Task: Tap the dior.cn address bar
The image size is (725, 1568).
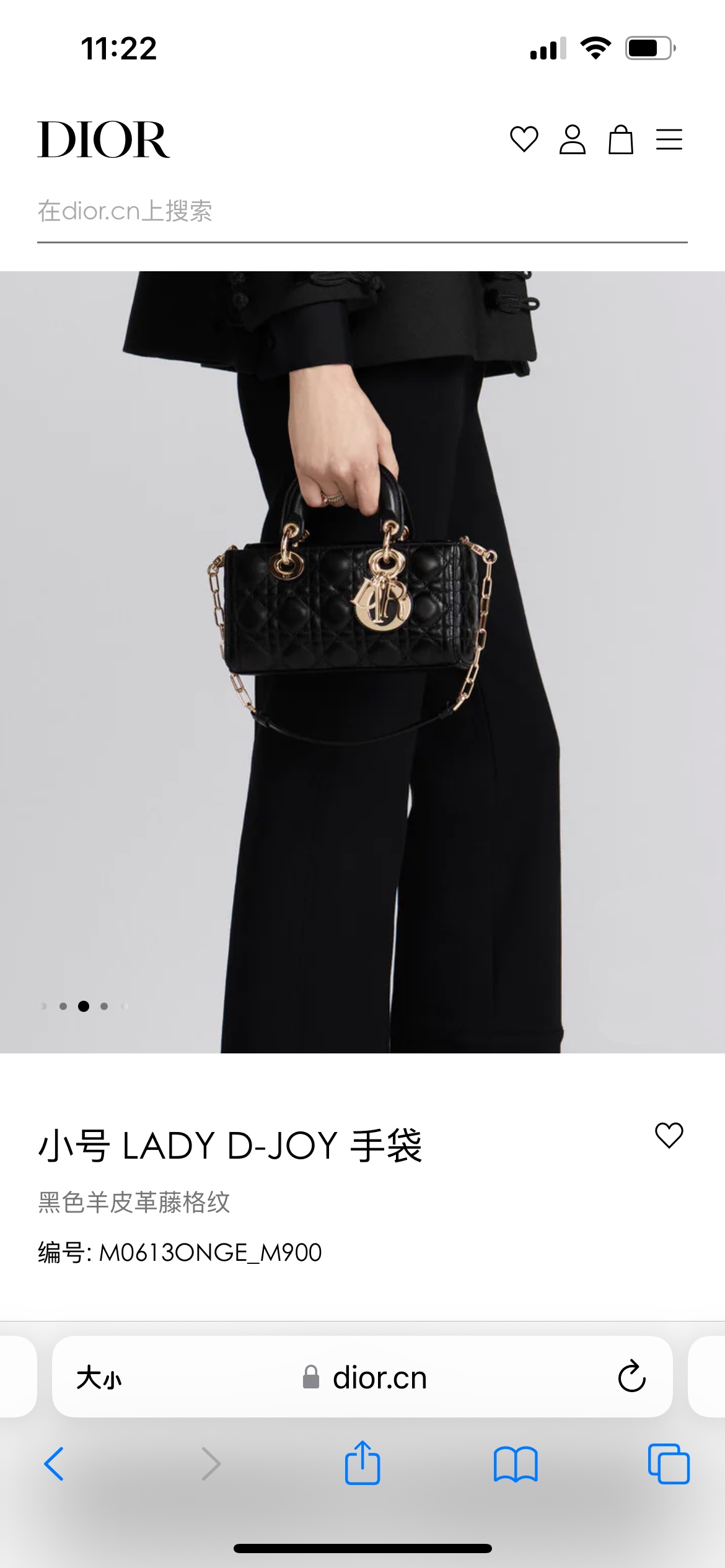Action: (x=366, y=1378)
